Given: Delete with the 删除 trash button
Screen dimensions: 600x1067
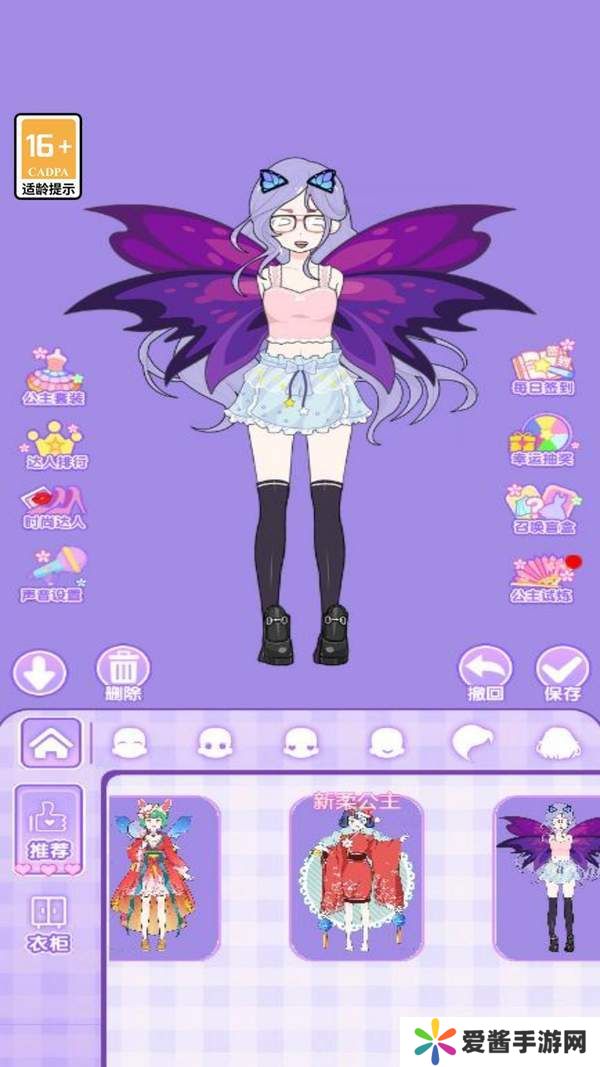Looking at the screenshot, I should [x=123, y=672].
